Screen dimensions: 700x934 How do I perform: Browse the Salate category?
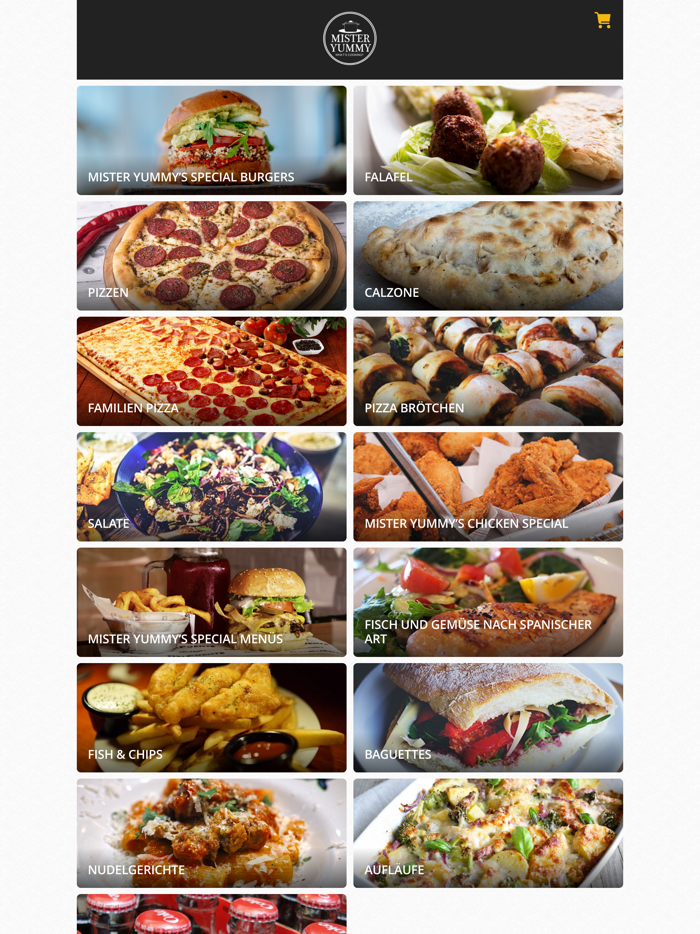click(211, 487)
